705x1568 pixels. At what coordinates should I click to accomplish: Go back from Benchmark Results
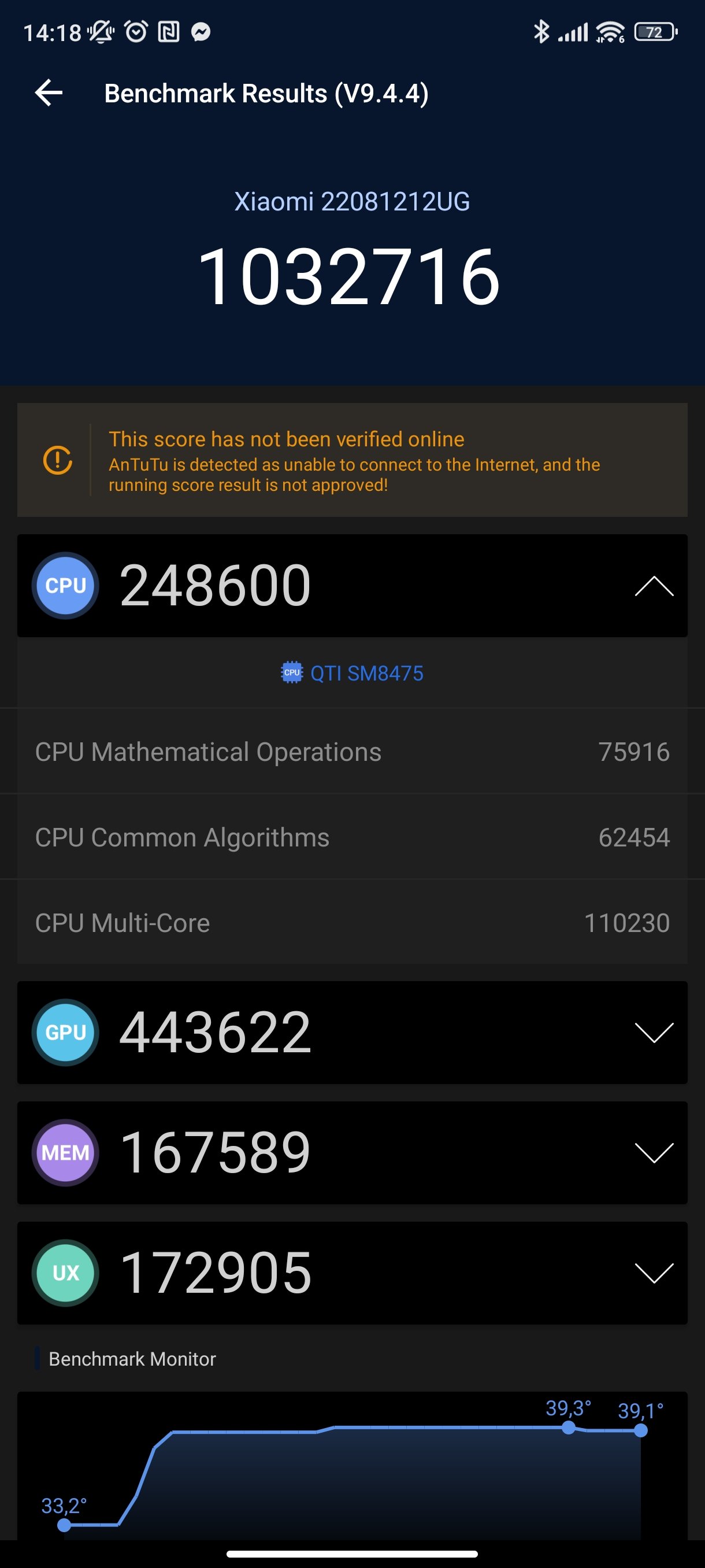tap(49, 93)
